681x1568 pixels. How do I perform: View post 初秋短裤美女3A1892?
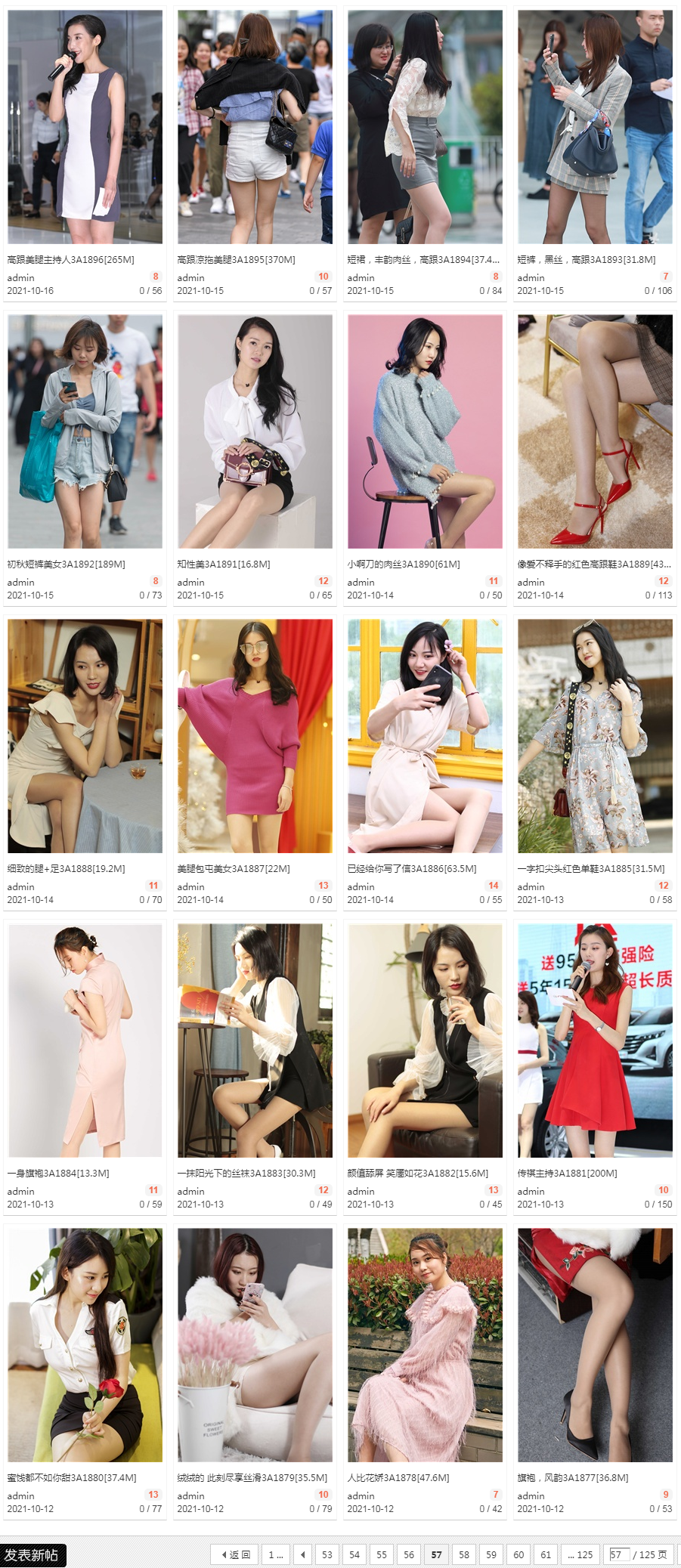(66, 564)
